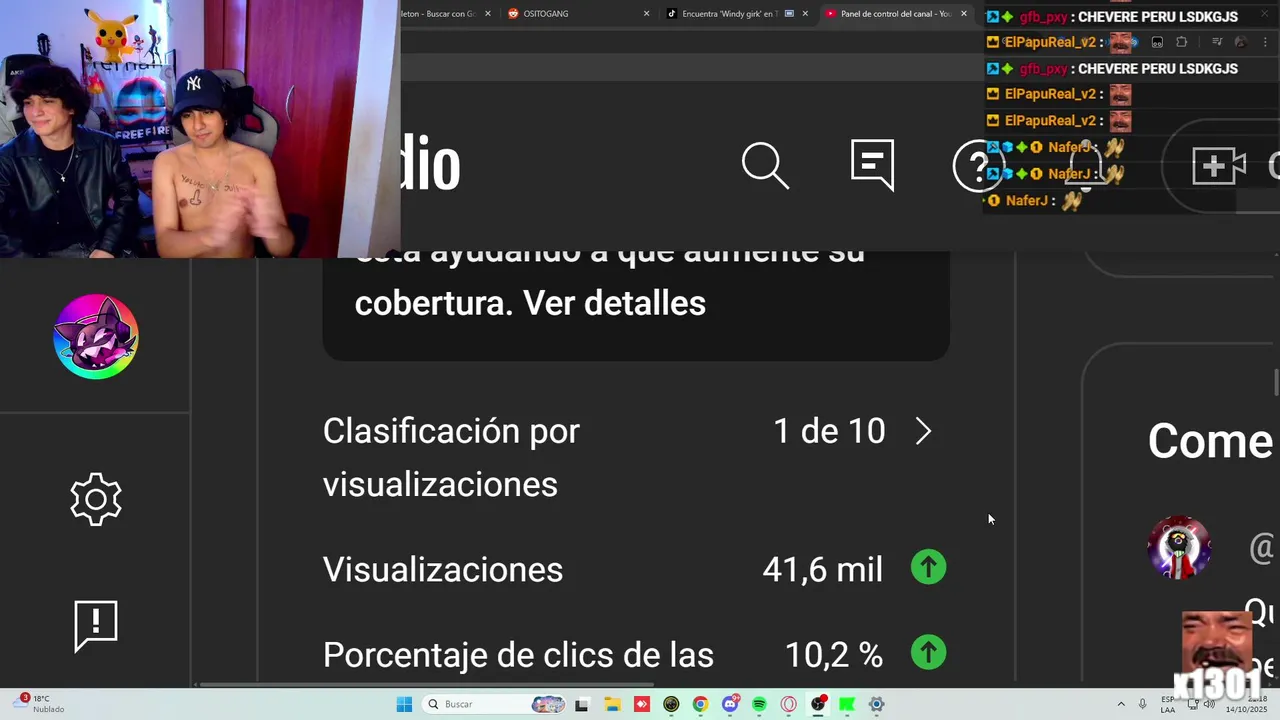Close the Panel de control del canal tab
Screen dimensions: 1280x720
coord(964,14)
